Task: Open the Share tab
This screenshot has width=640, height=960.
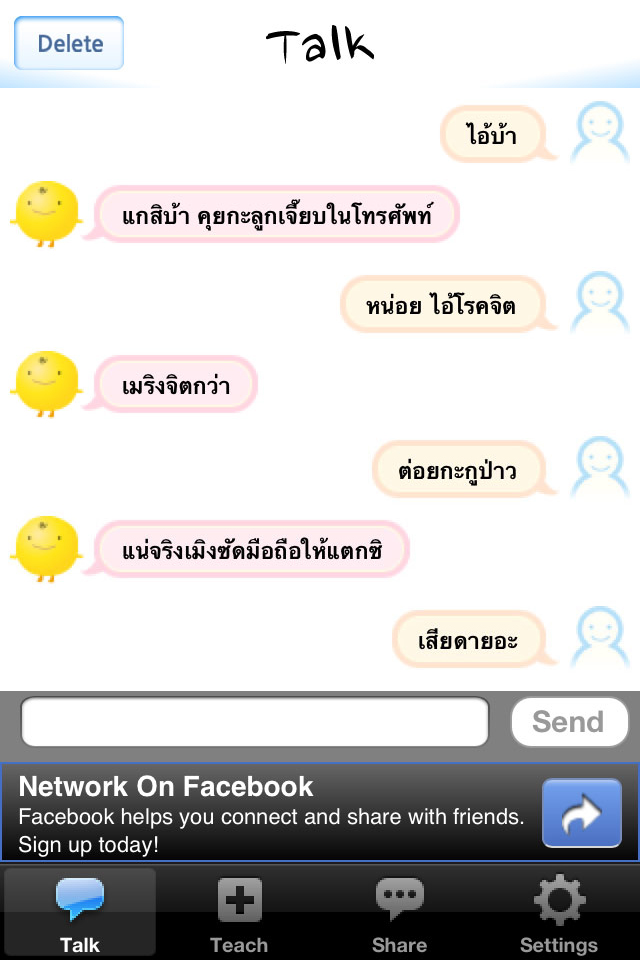Action: [399, 914]
